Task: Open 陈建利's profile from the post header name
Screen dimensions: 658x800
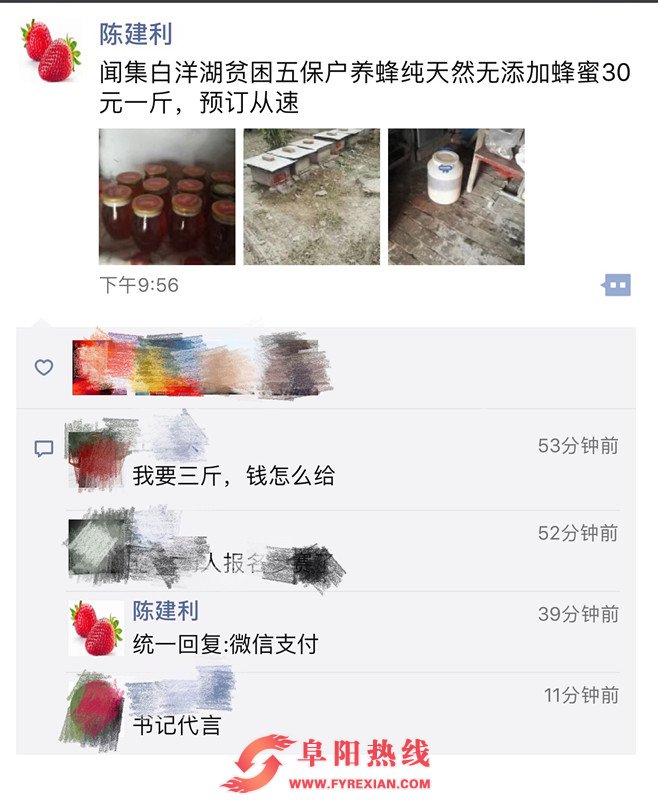Action: click(x=135, y=34)
